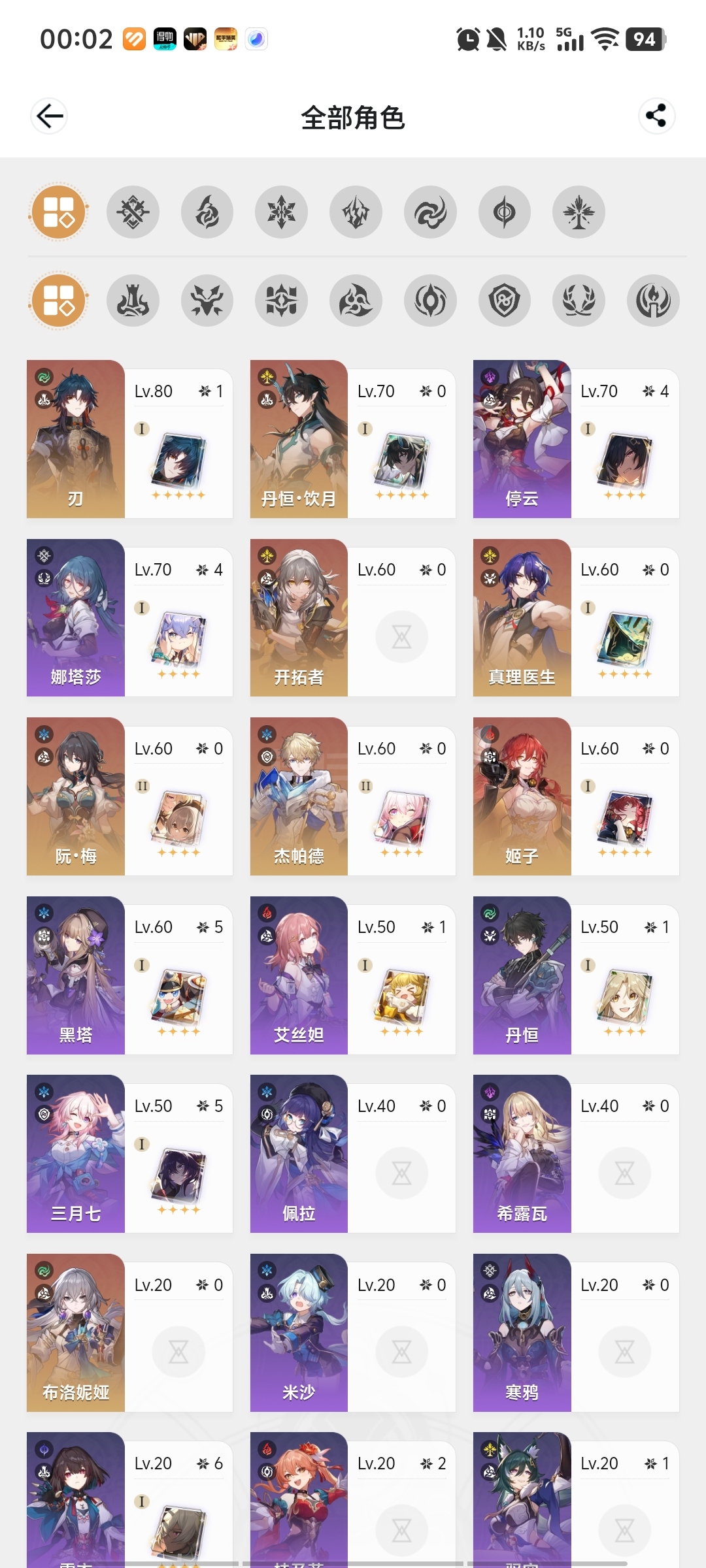Open character card 姬子
The width and height of the screenshot is (706, 1568).
576,796
